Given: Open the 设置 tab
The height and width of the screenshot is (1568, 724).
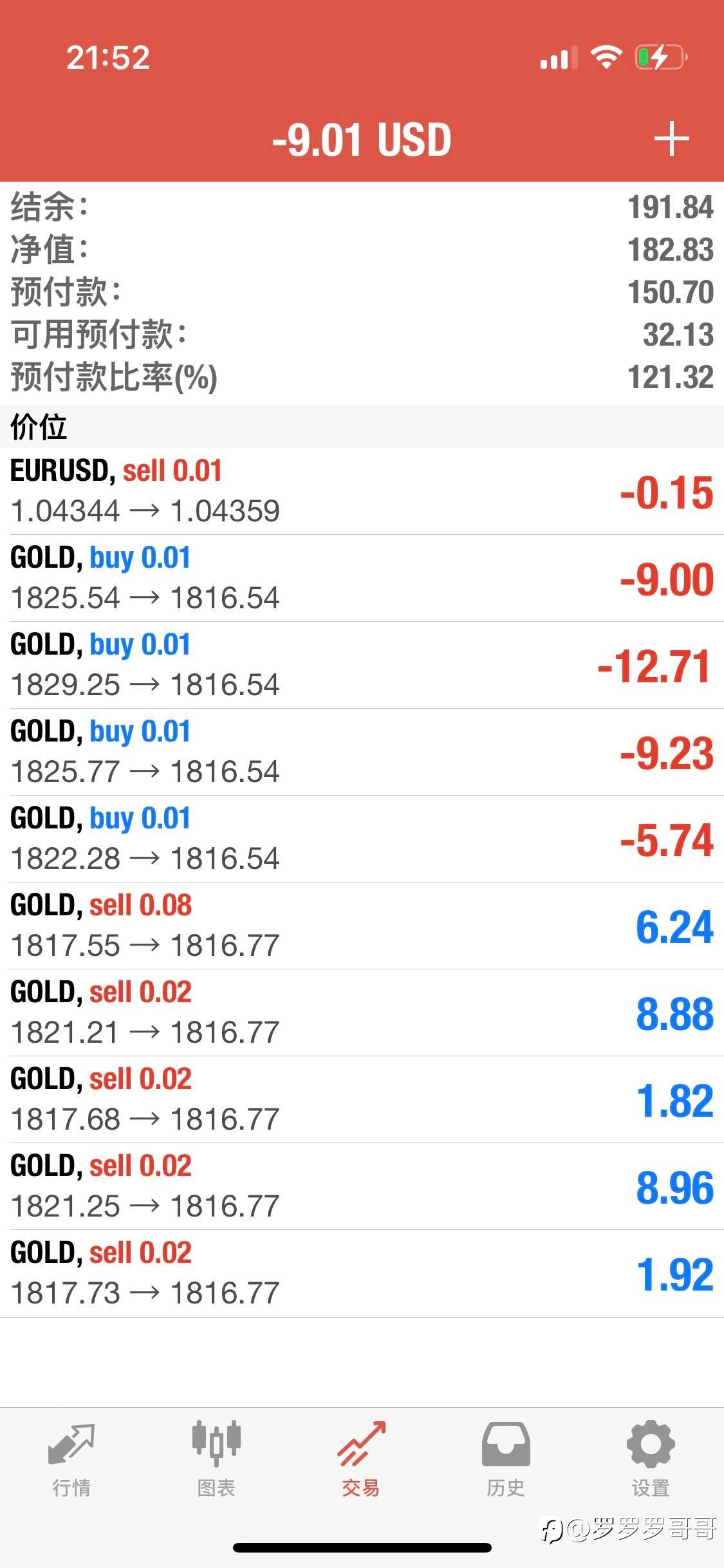Looking at the screenshot, I should coord(651,1460).
